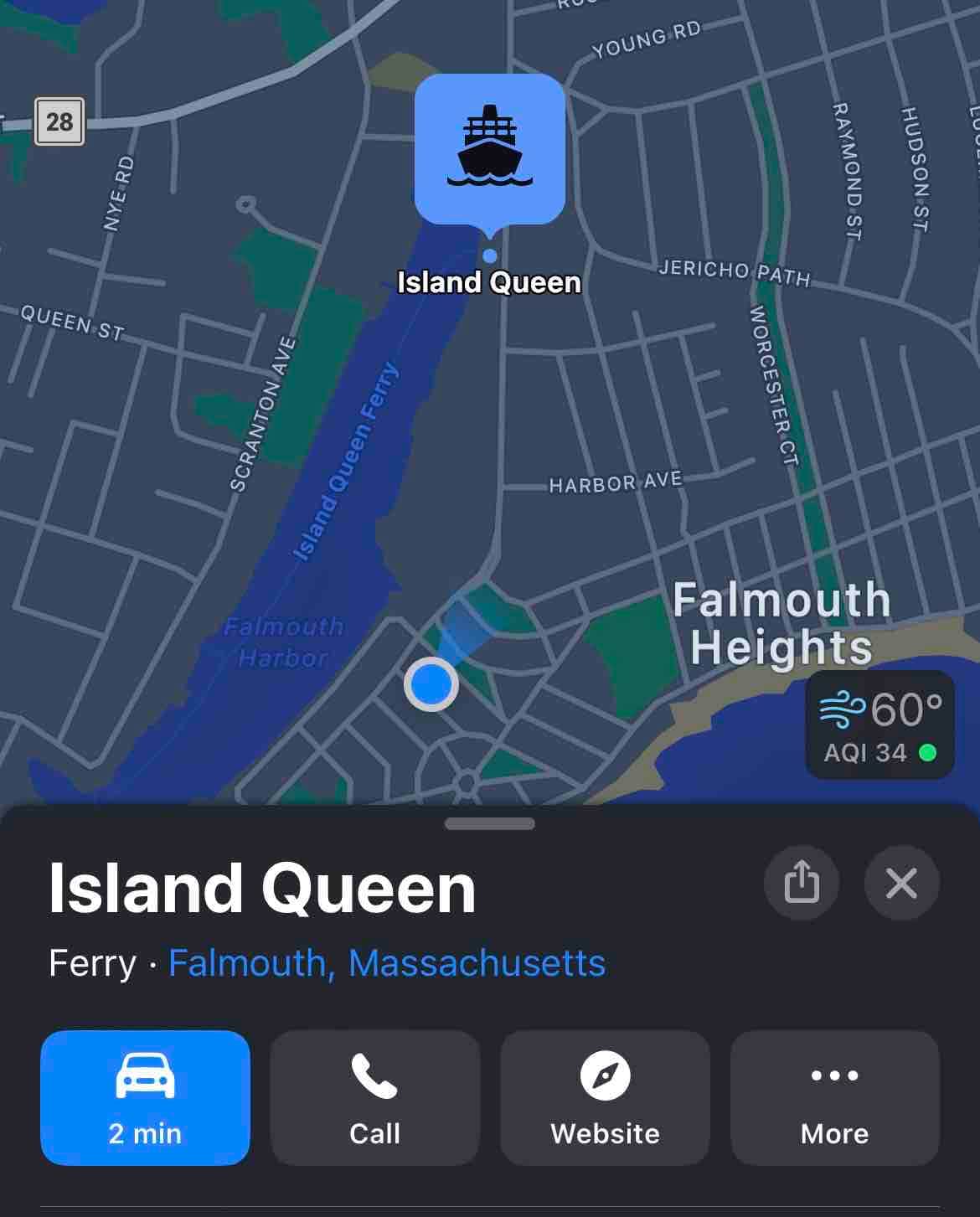Share the Island Queen location
The image size is (980, 1217).
[801, 883]
